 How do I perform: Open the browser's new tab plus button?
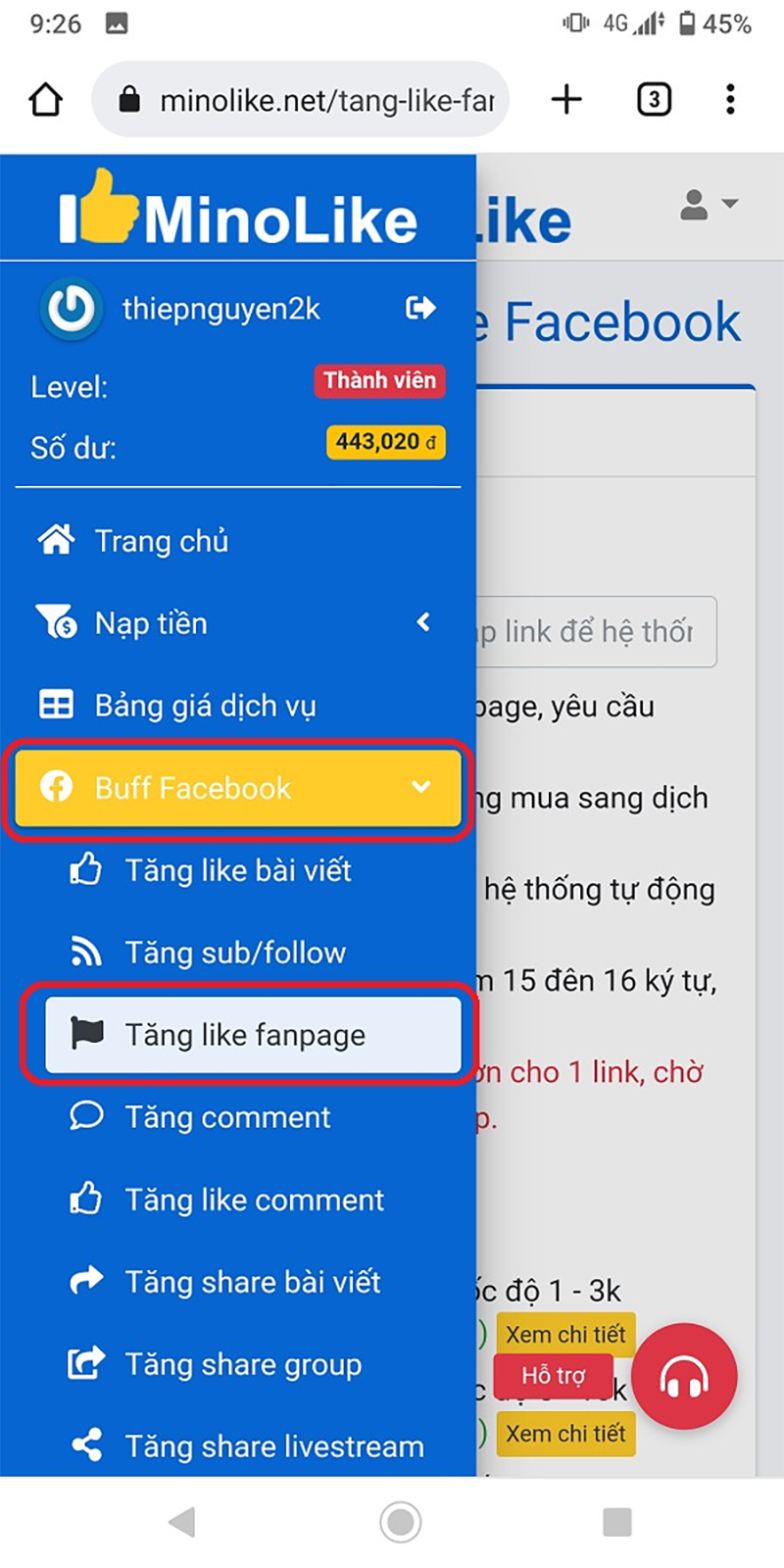(x=566, y=100)
